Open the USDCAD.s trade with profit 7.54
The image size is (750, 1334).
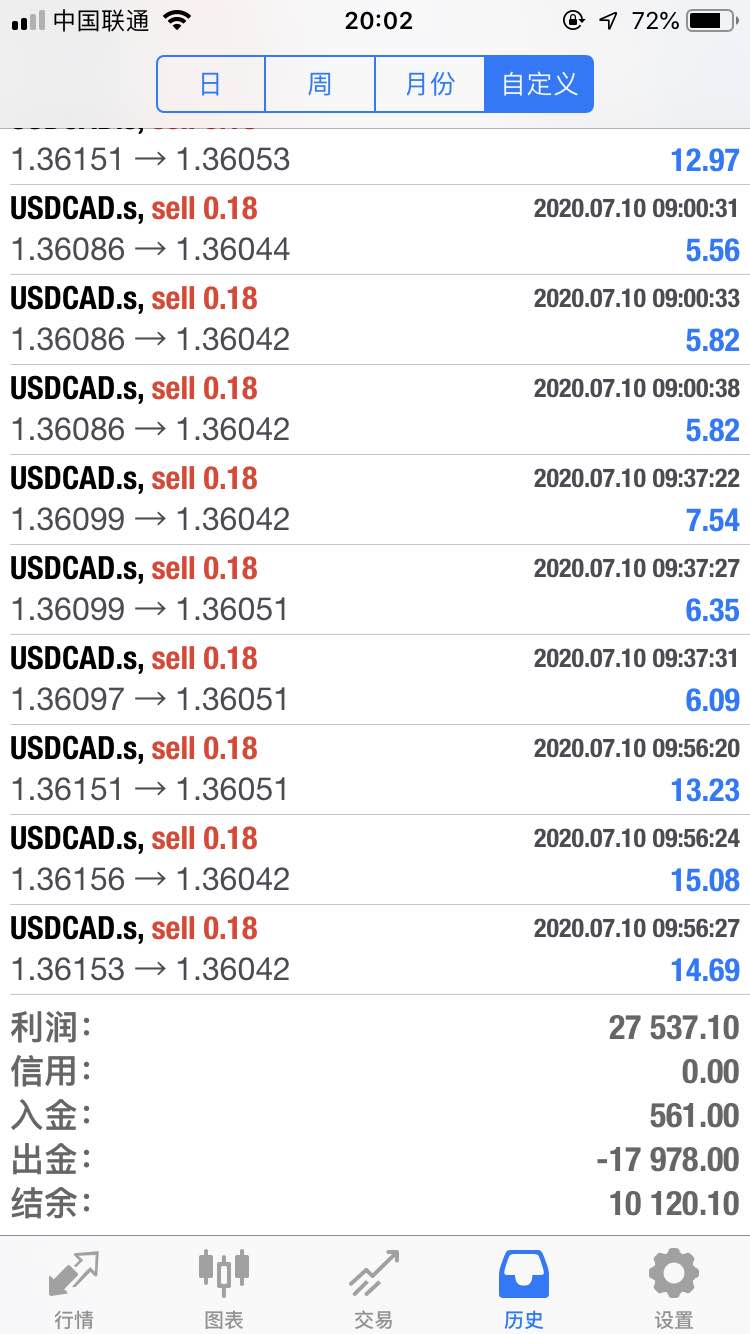(x=375, y=500)
